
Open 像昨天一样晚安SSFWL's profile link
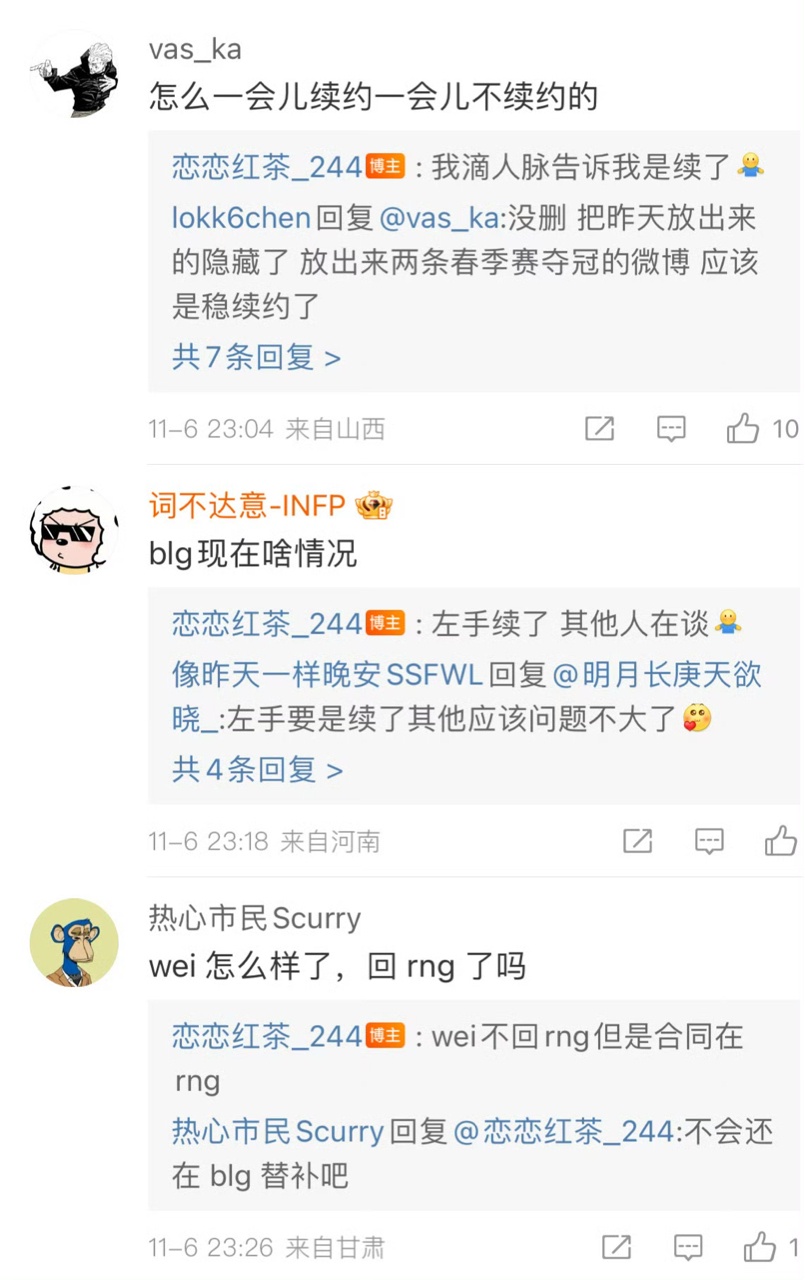(327, 677)
